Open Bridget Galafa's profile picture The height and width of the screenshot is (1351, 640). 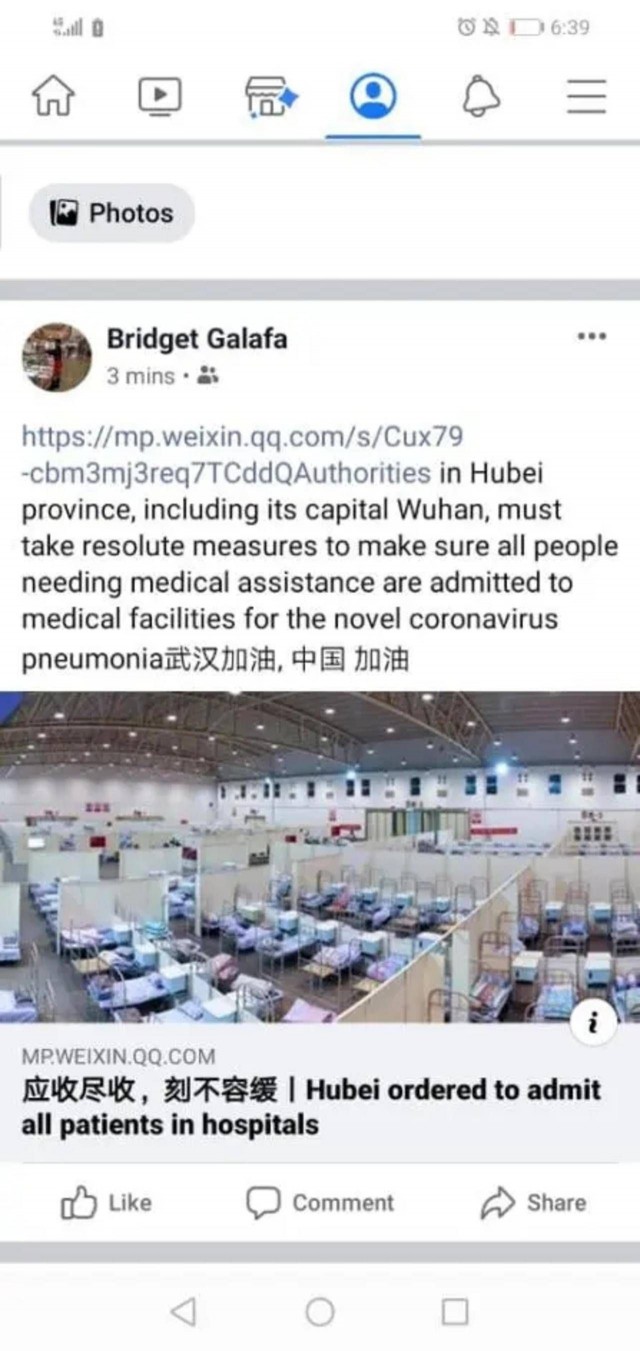[56, 357]
